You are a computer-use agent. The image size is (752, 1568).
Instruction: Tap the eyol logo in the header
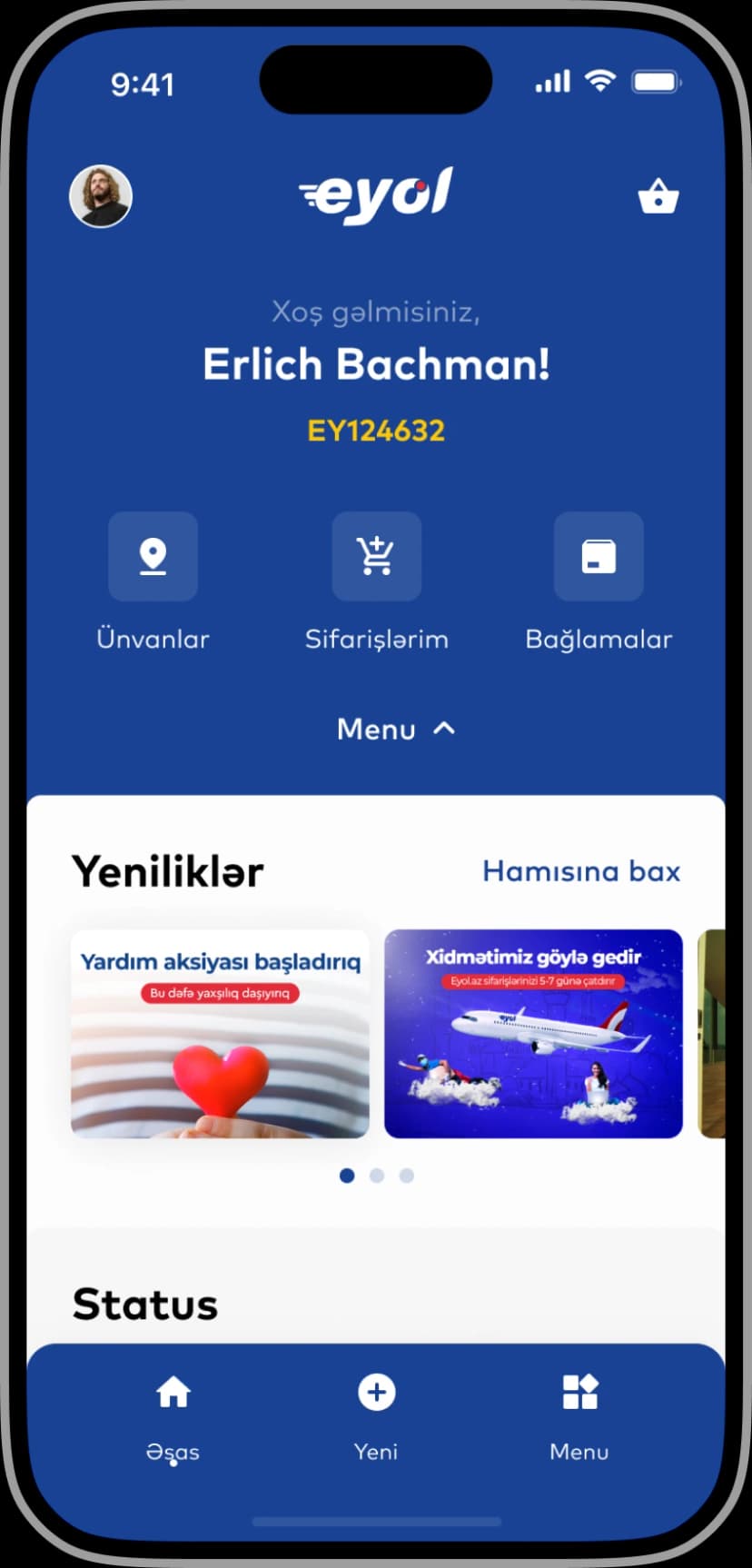(376, 193)
